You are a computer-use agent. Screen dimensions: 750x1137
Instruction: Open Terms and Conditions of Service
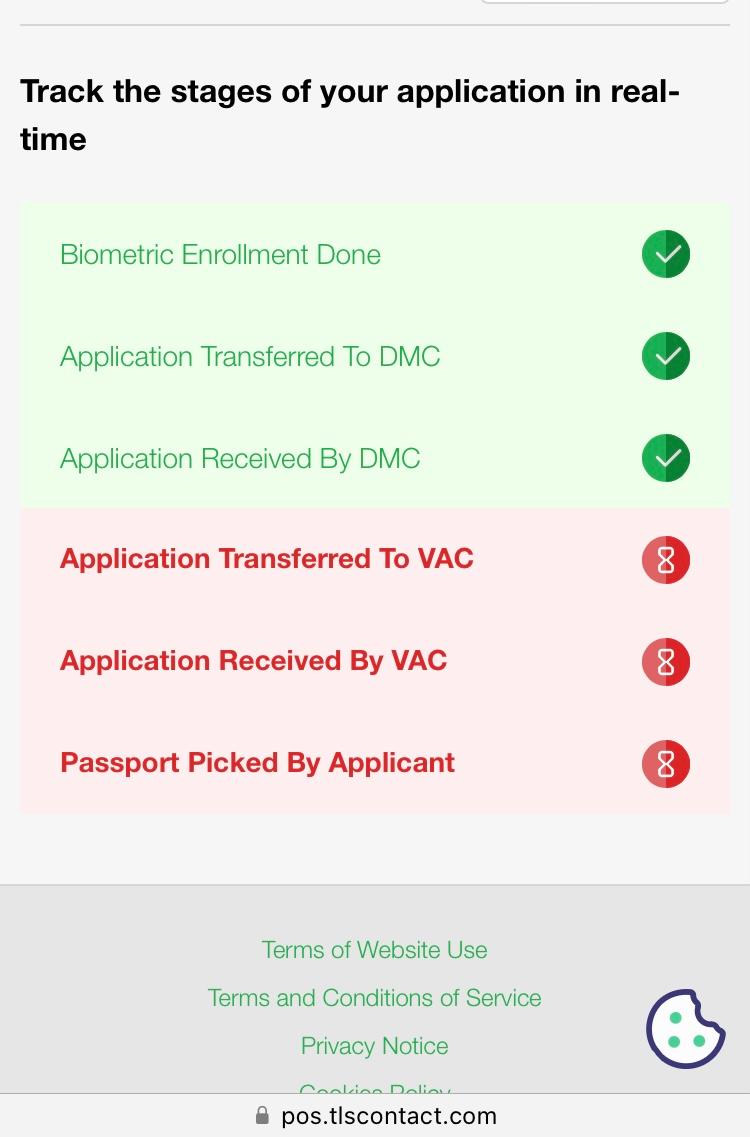coord(374,998)
